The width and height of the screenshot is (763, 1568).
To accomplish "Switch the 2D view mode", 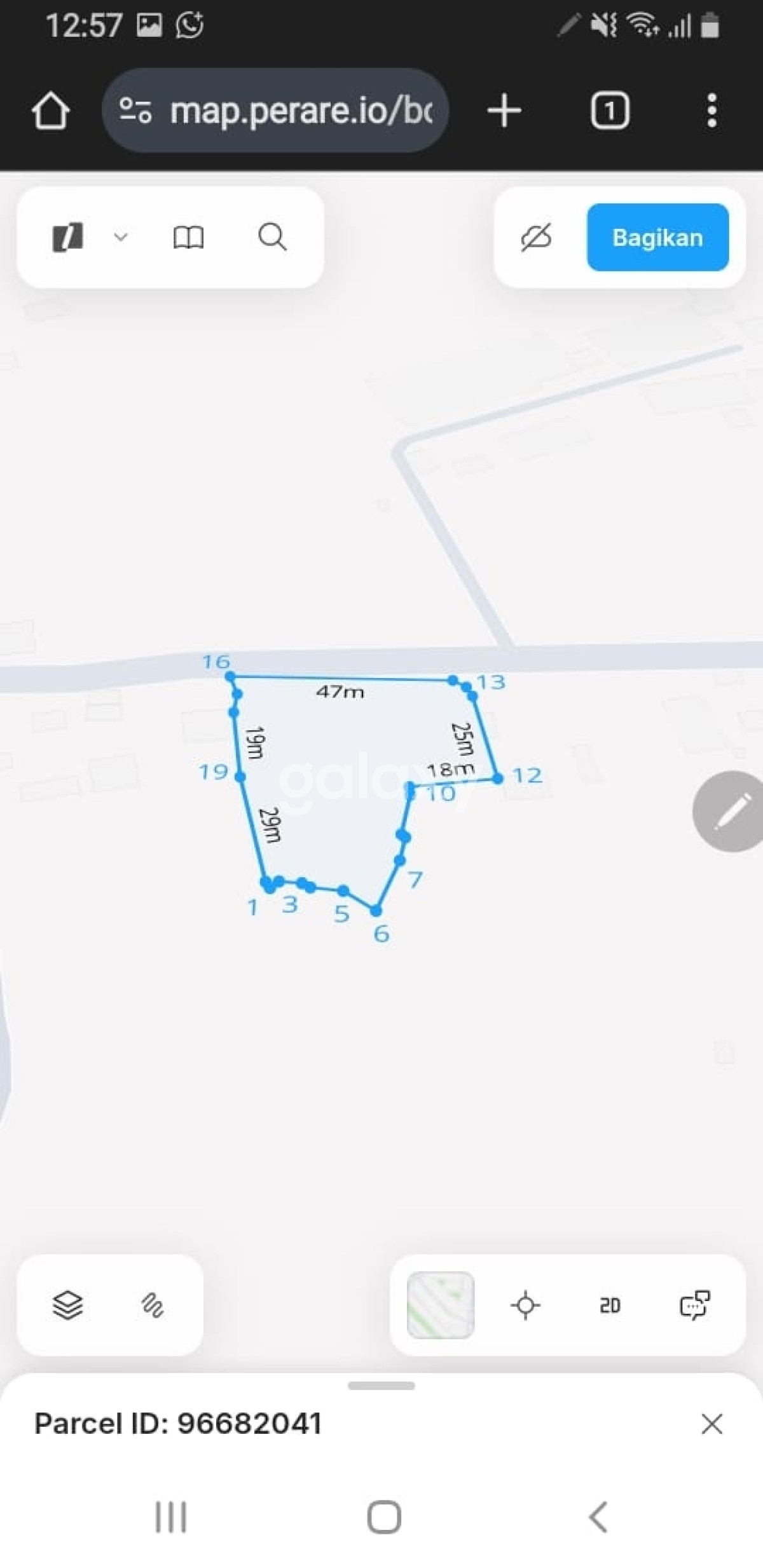I will (610, 1305).
